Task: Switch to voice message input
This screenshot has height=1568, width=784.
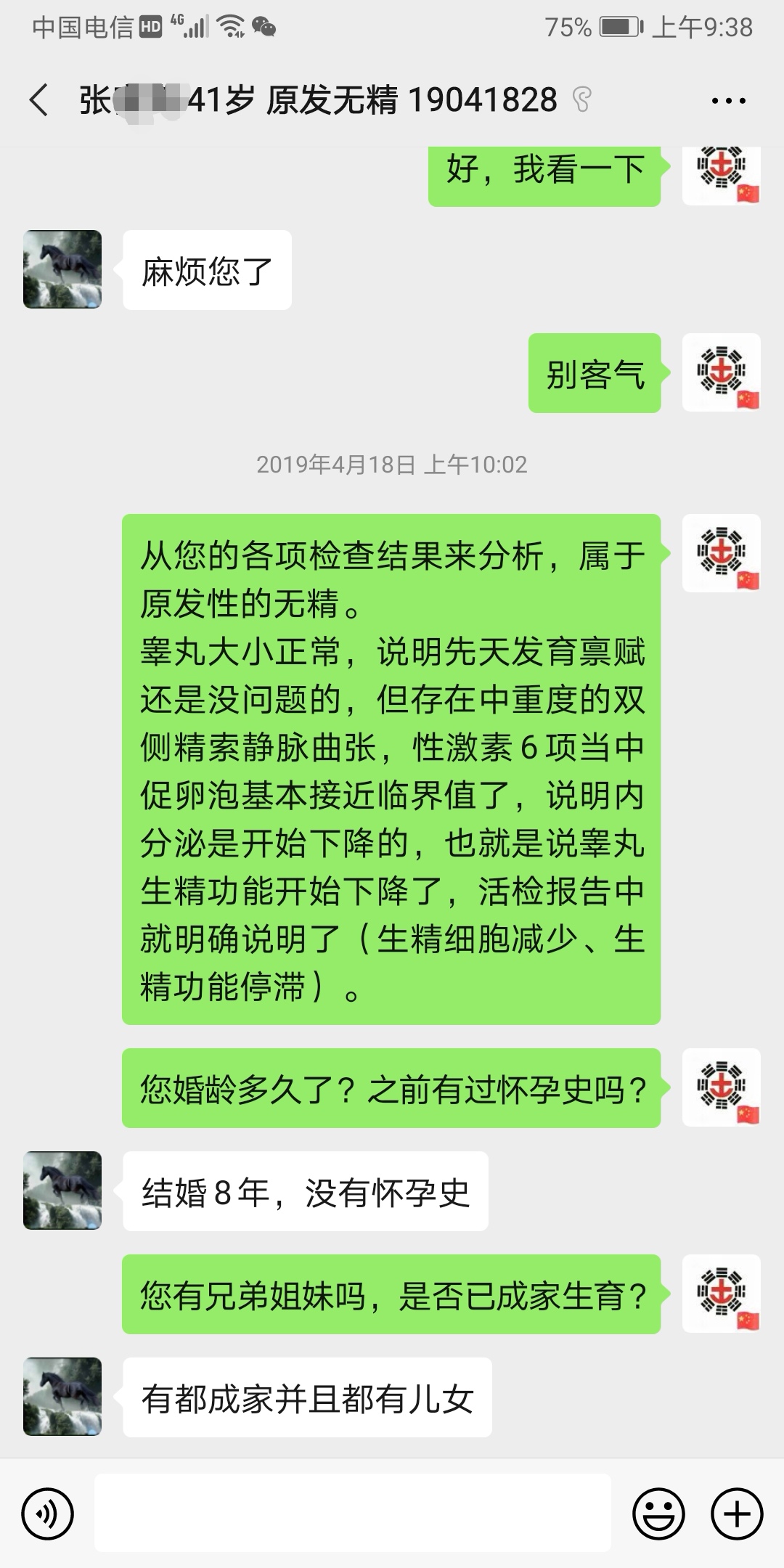Action: [48, 1514]
